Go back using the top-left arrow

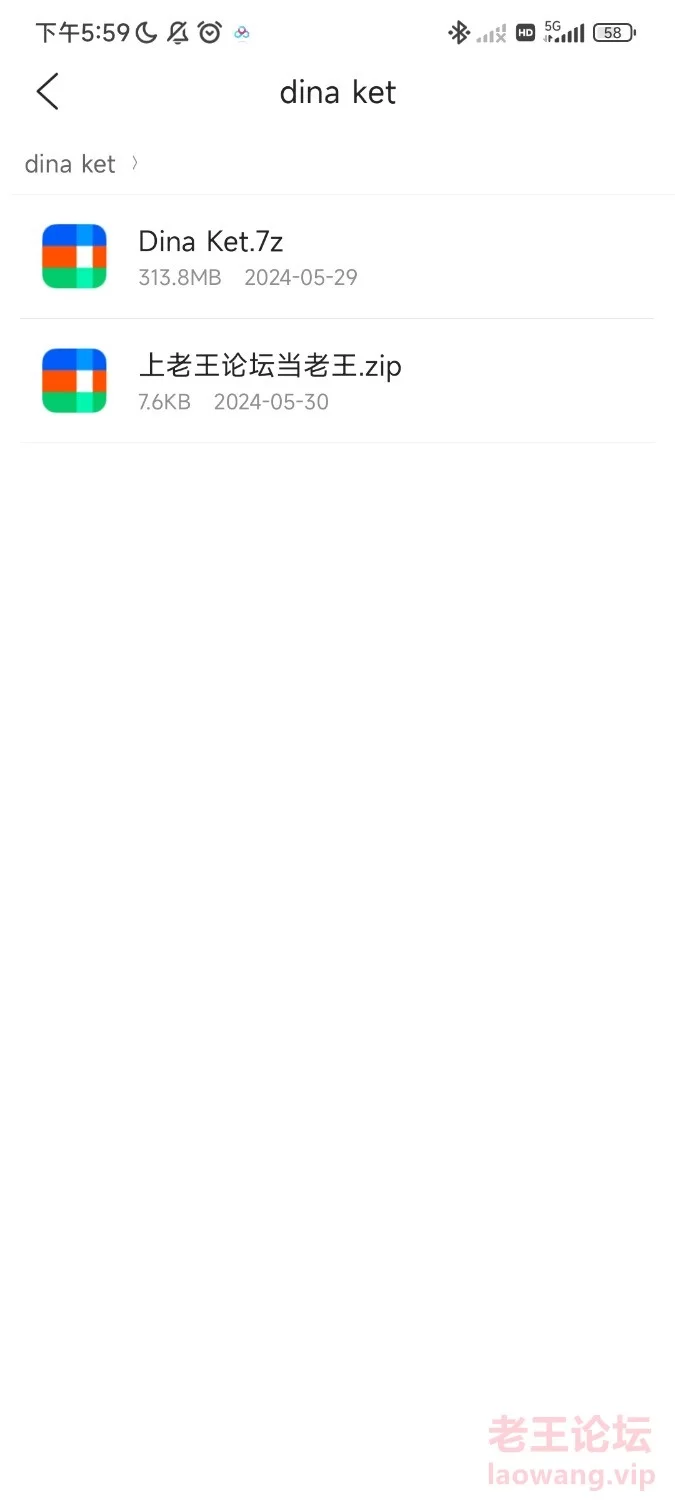(47, 91)
